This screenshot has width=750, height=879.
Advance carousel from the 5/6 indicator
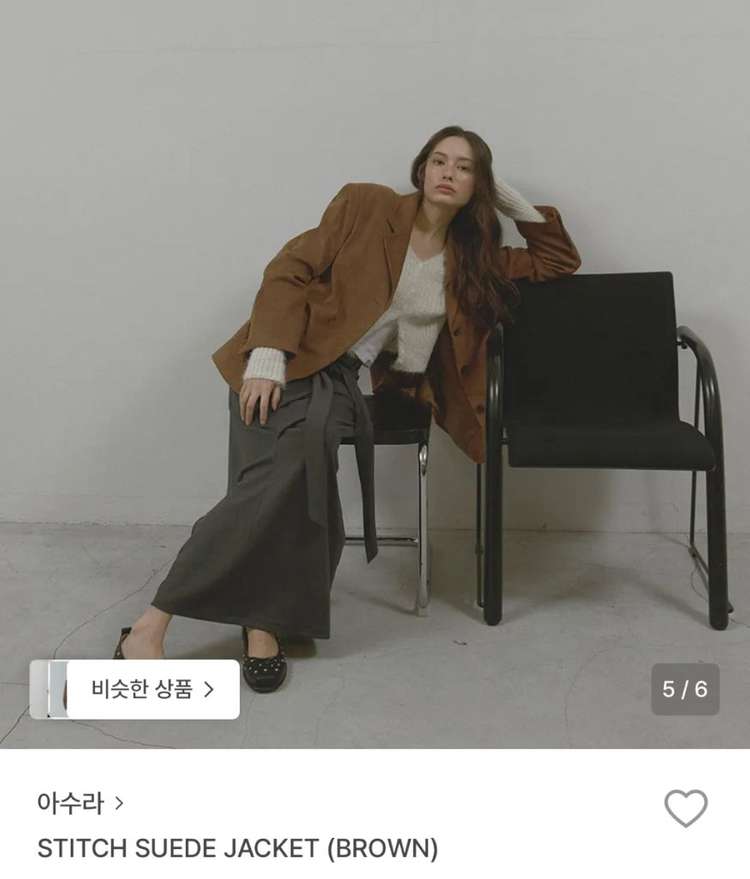679,685
